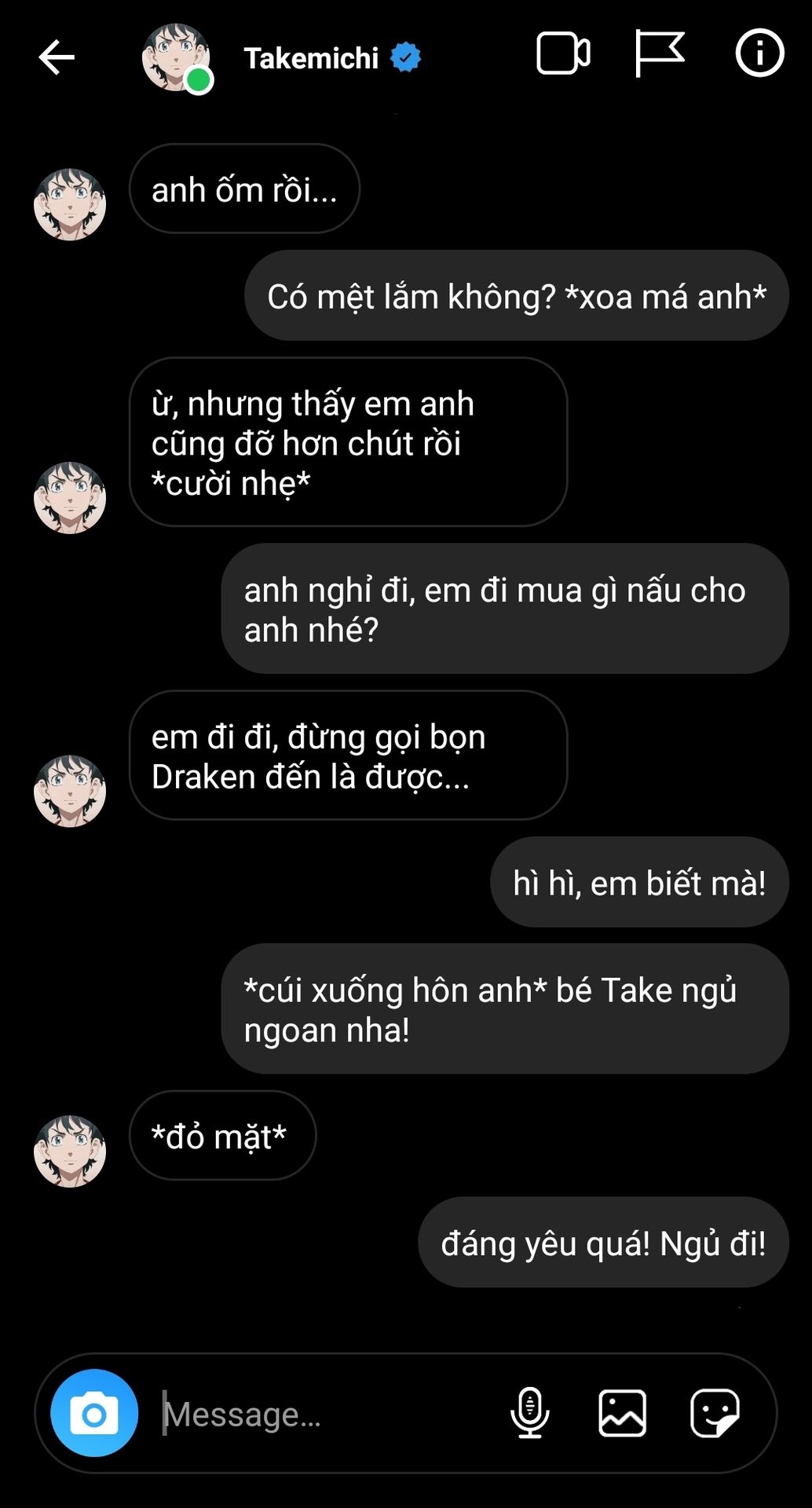The image size is (812, 1508).
Task: Open the camera to send a photo
Action: pyautogui.click(x=94, y=1414)
